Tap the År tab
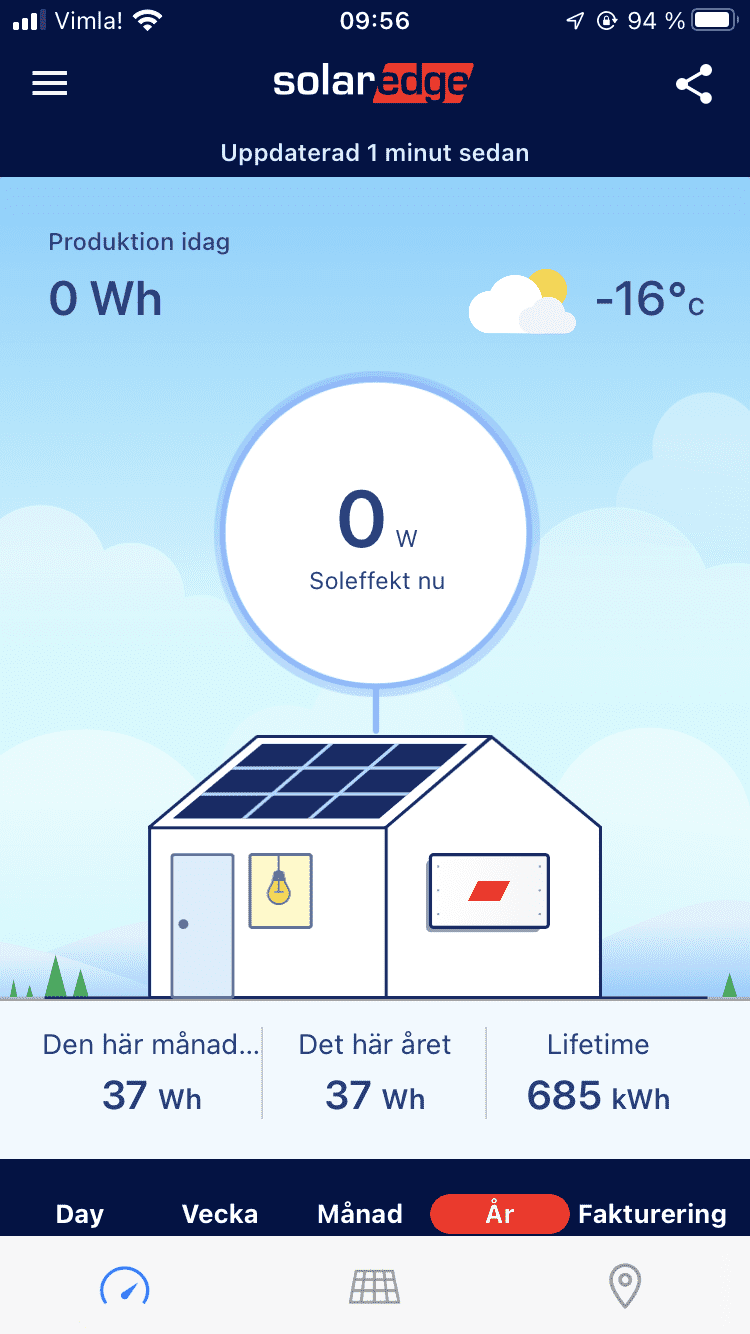 pos(499,1214)
